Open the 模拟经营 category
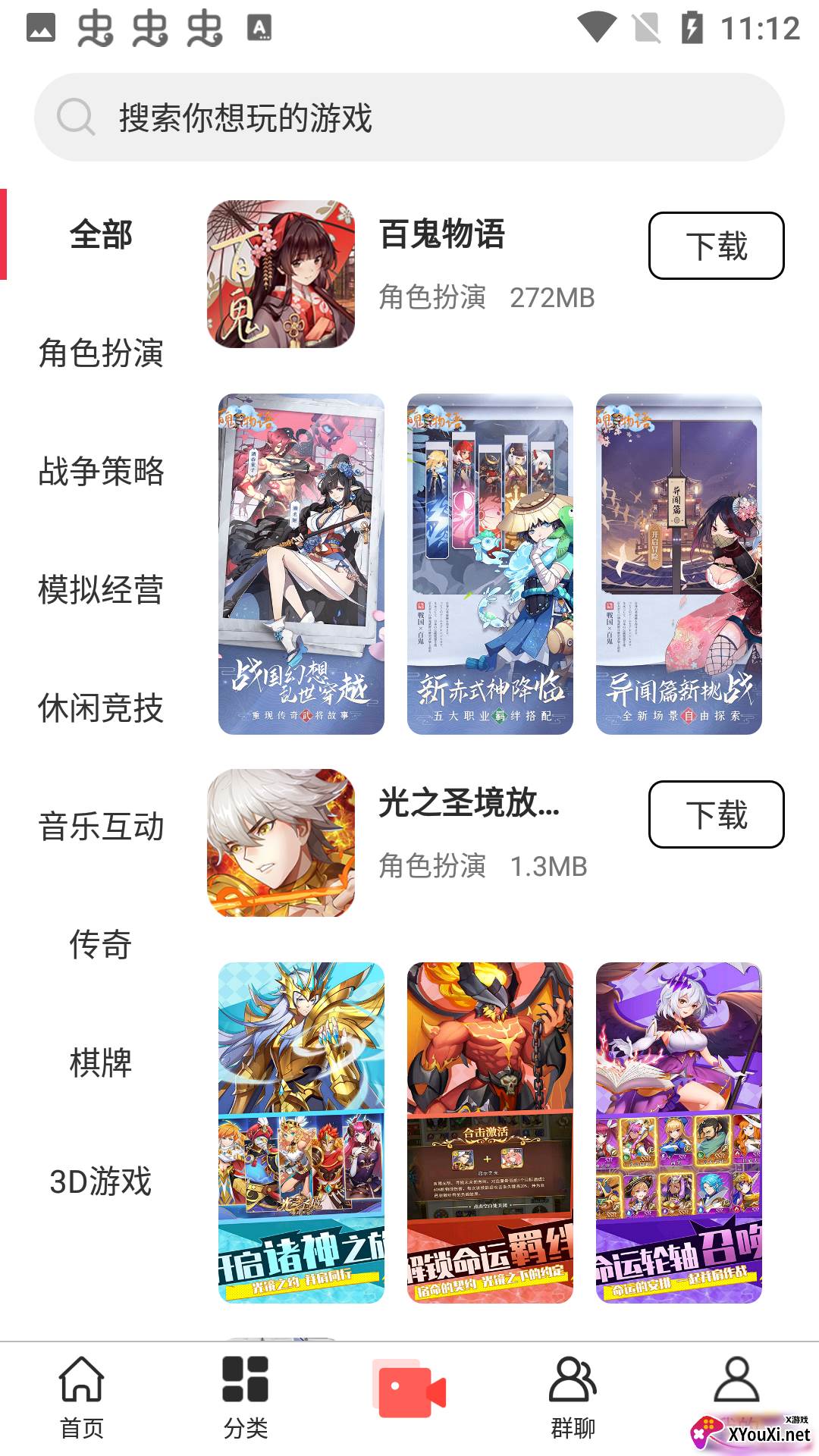Viewport: 819px width, 1456px height. click(101, 589)
